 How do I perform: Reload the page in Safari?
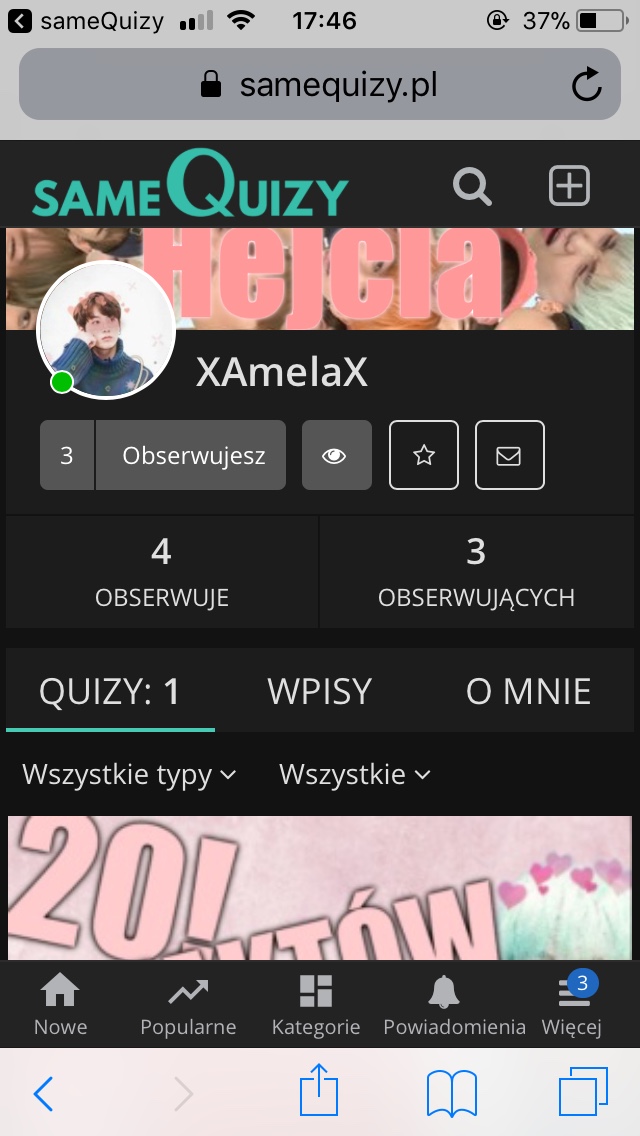(587, 85)
